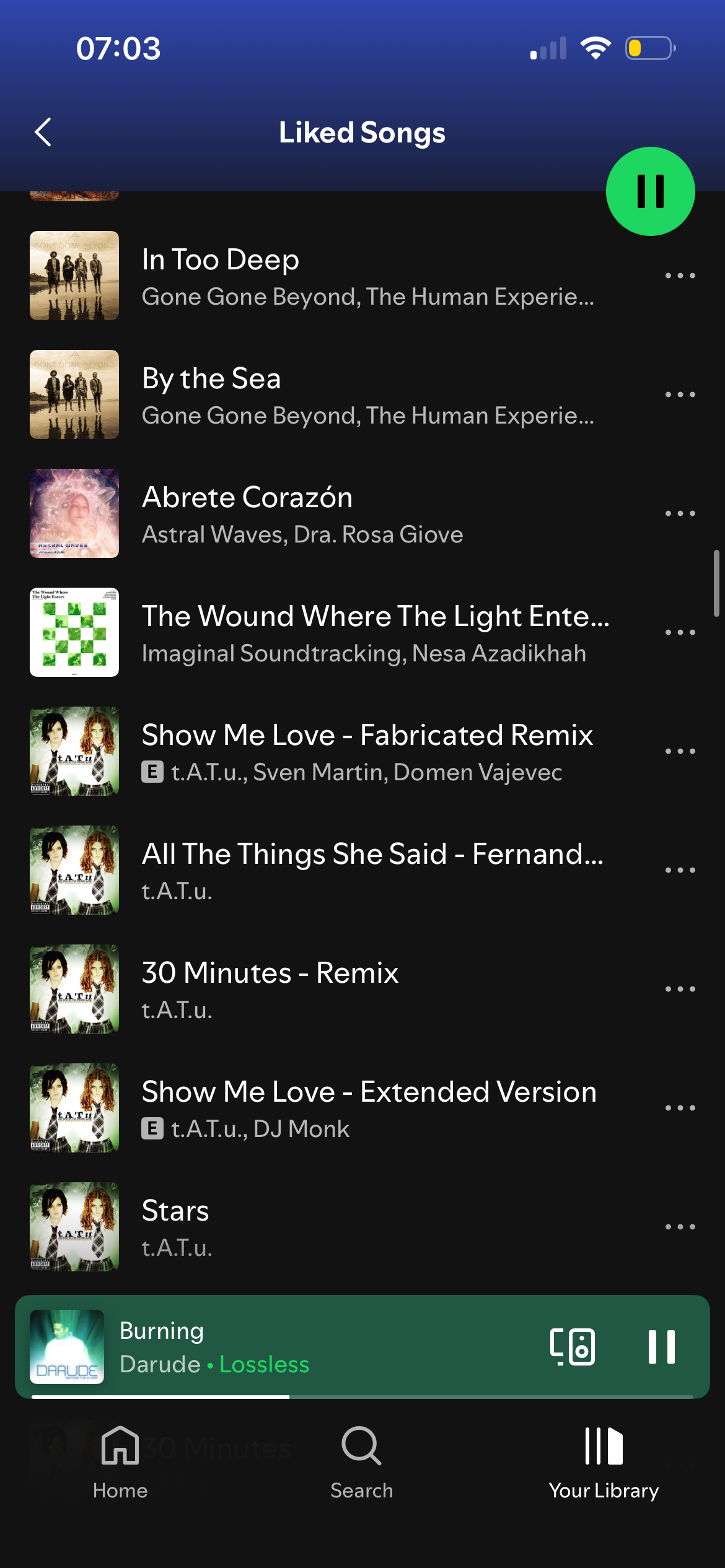Image resolution: width=725 pixels, height=1568 pixels.
Task: Go back from Liked Songs
Action: 43,132
